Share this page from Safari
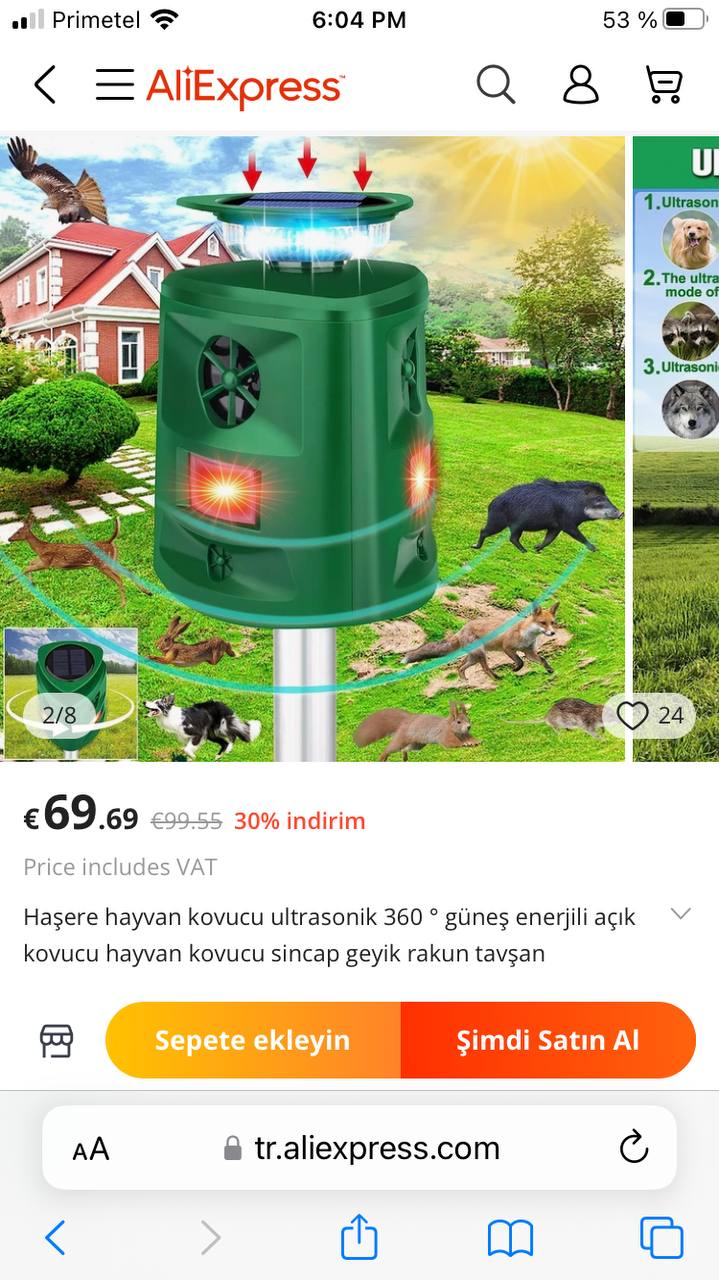719x1280 pixels. pos(359,1238)
